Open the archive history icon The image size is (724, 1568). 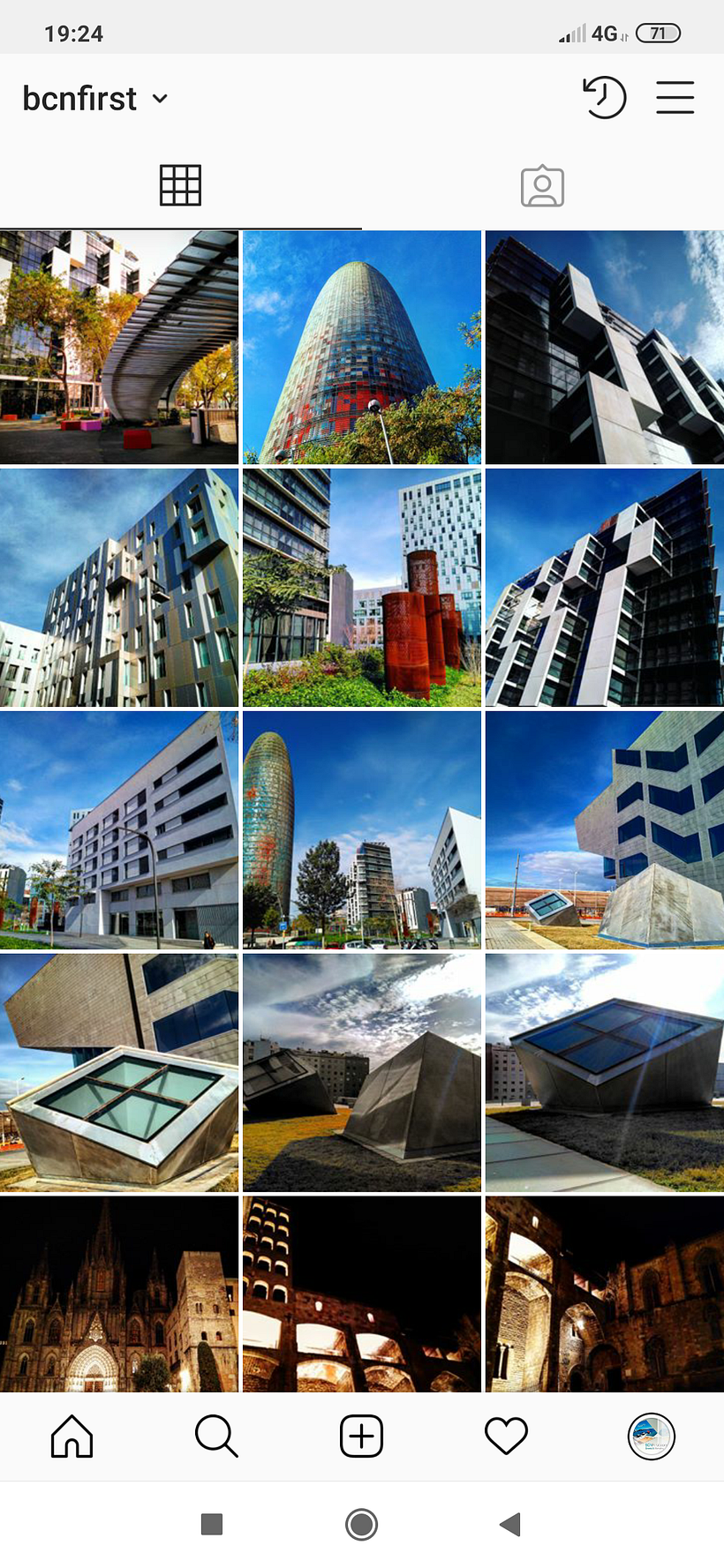tap(605, 97)
